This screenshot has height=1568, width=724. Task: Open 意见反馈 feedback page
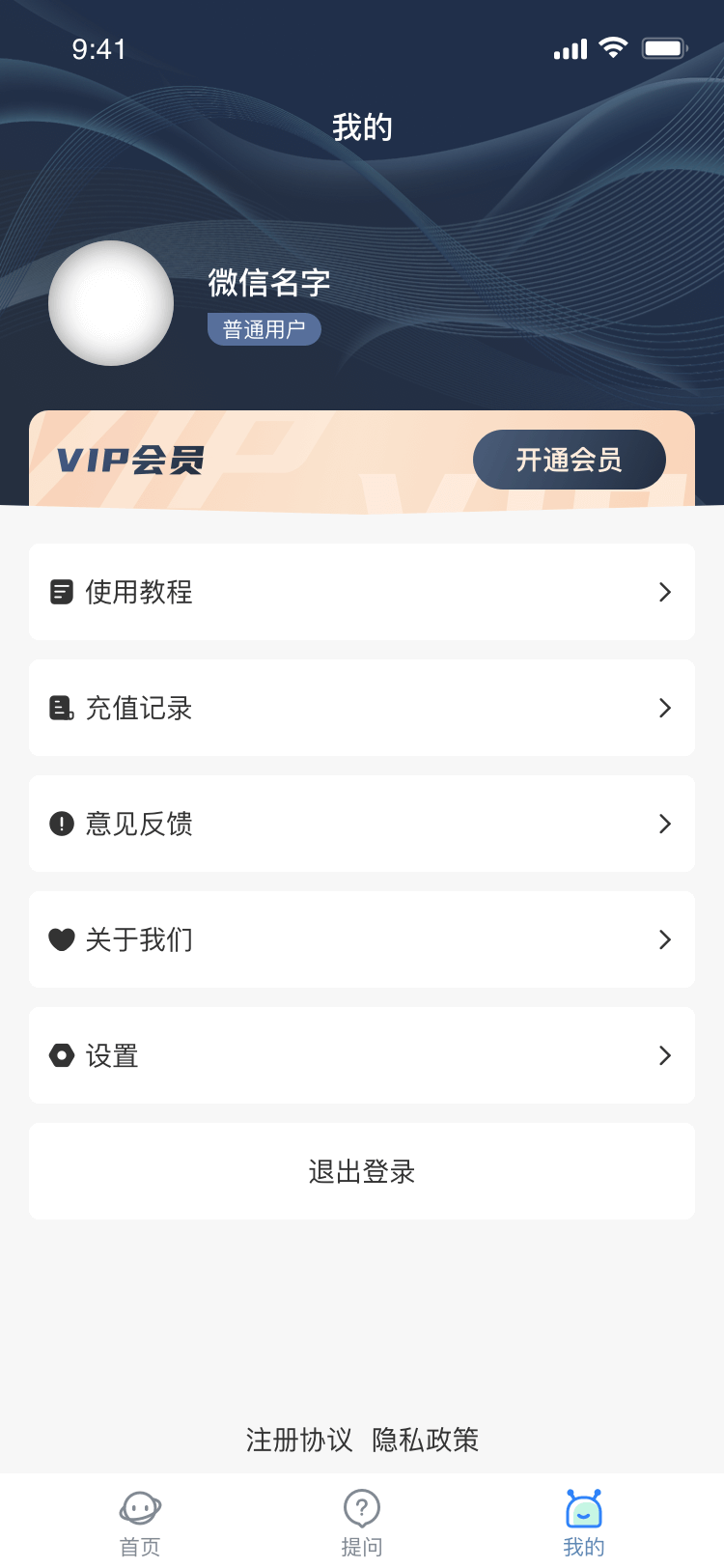(x=362, y=824)
